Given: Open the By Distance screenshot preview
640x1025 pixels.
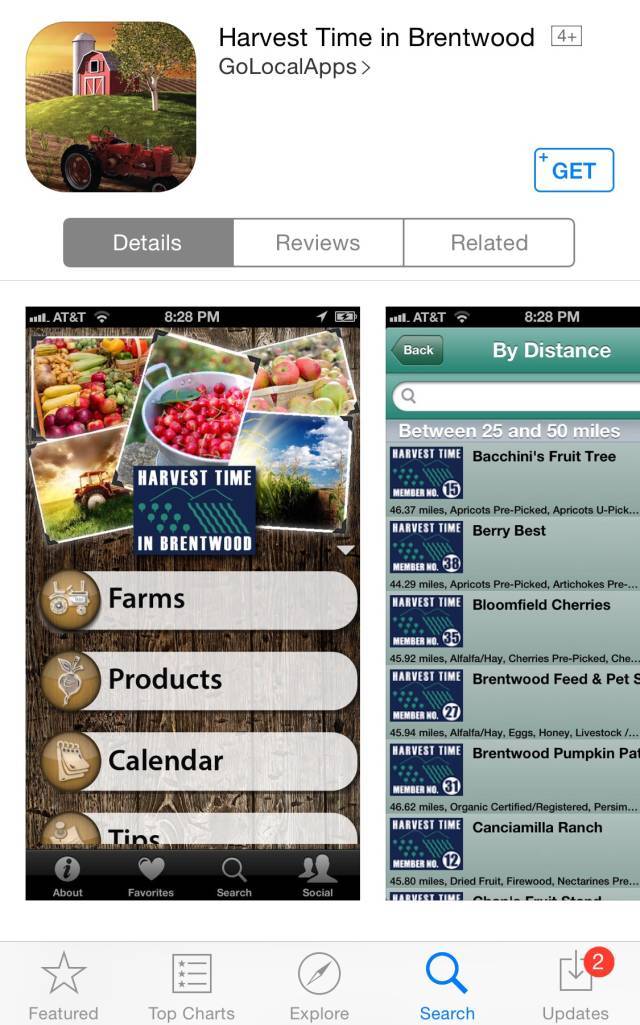Looking at the screenshot, I should pyautogui.click(x=512, y=603).
